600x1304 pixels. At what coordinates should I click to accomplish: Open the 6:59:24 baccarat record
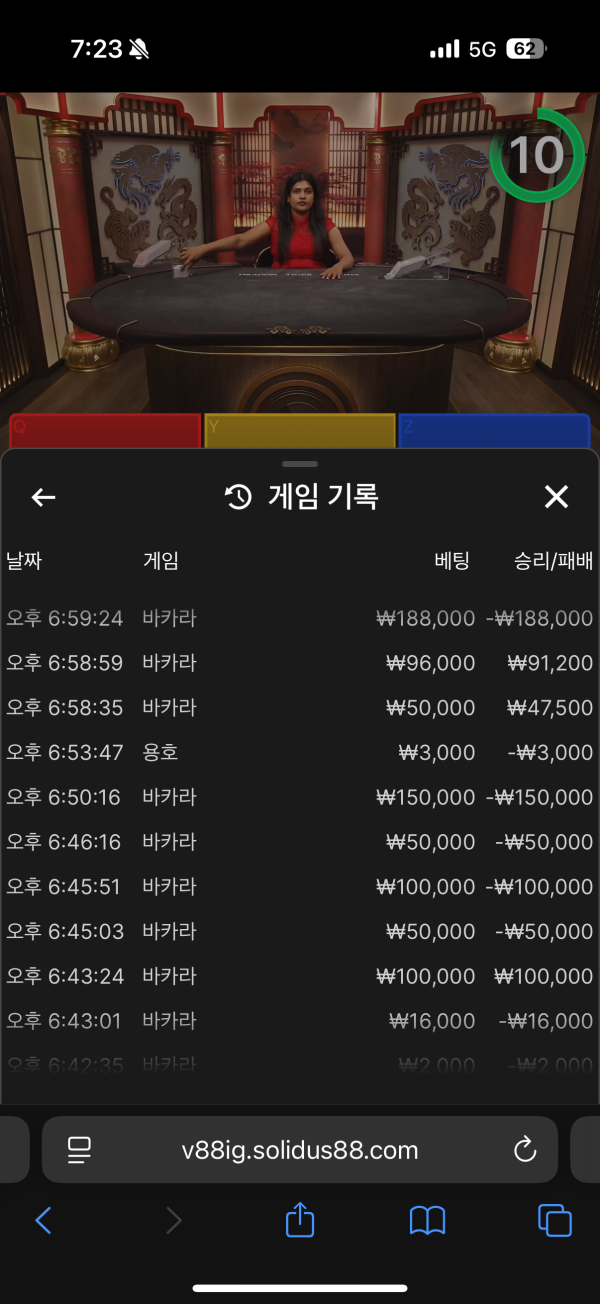pos(300,619)
